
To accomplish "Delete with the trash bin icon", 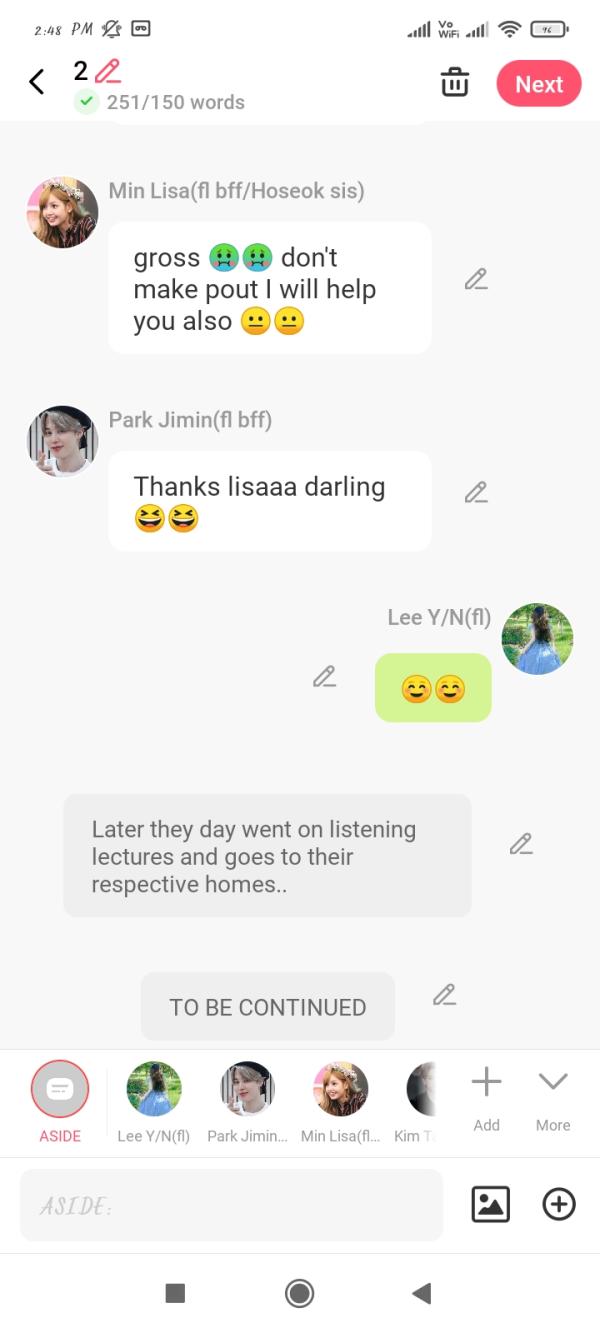I will 455,83.
